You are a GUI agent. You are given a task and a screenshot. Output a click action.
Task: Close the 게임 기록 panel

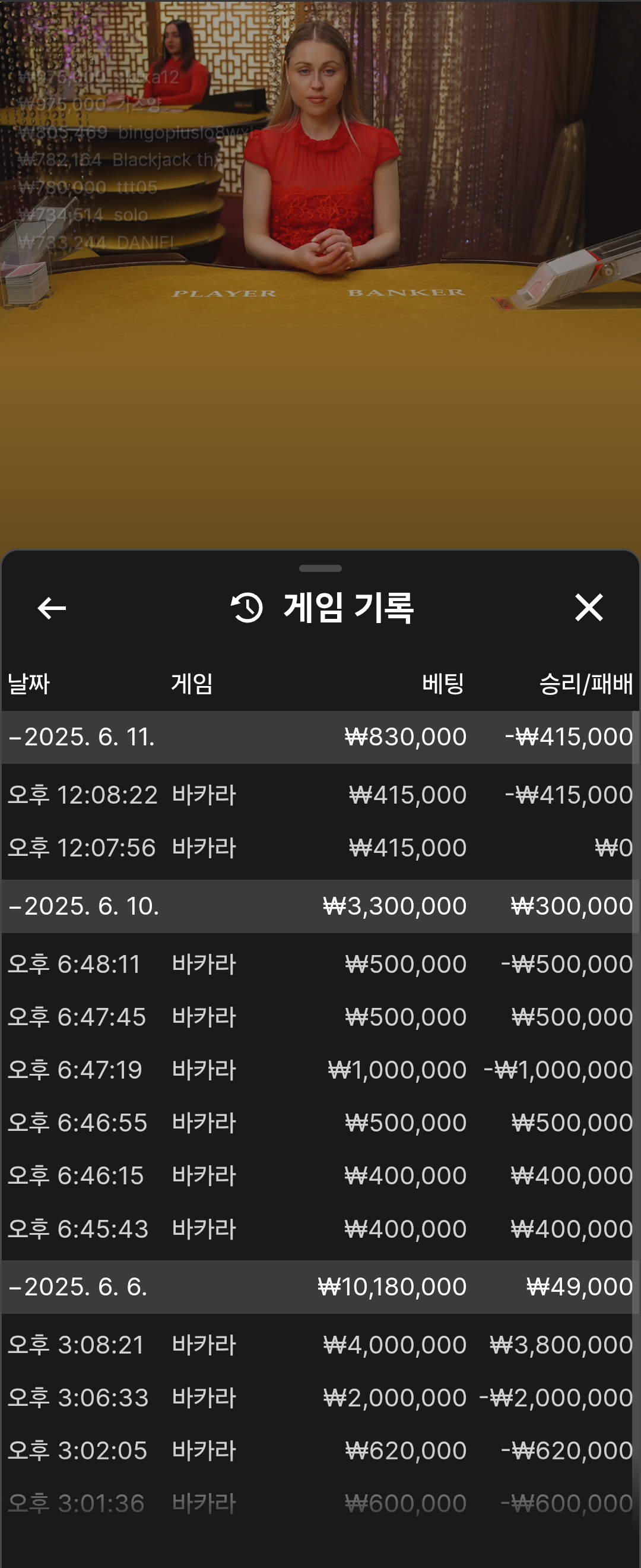588,608
